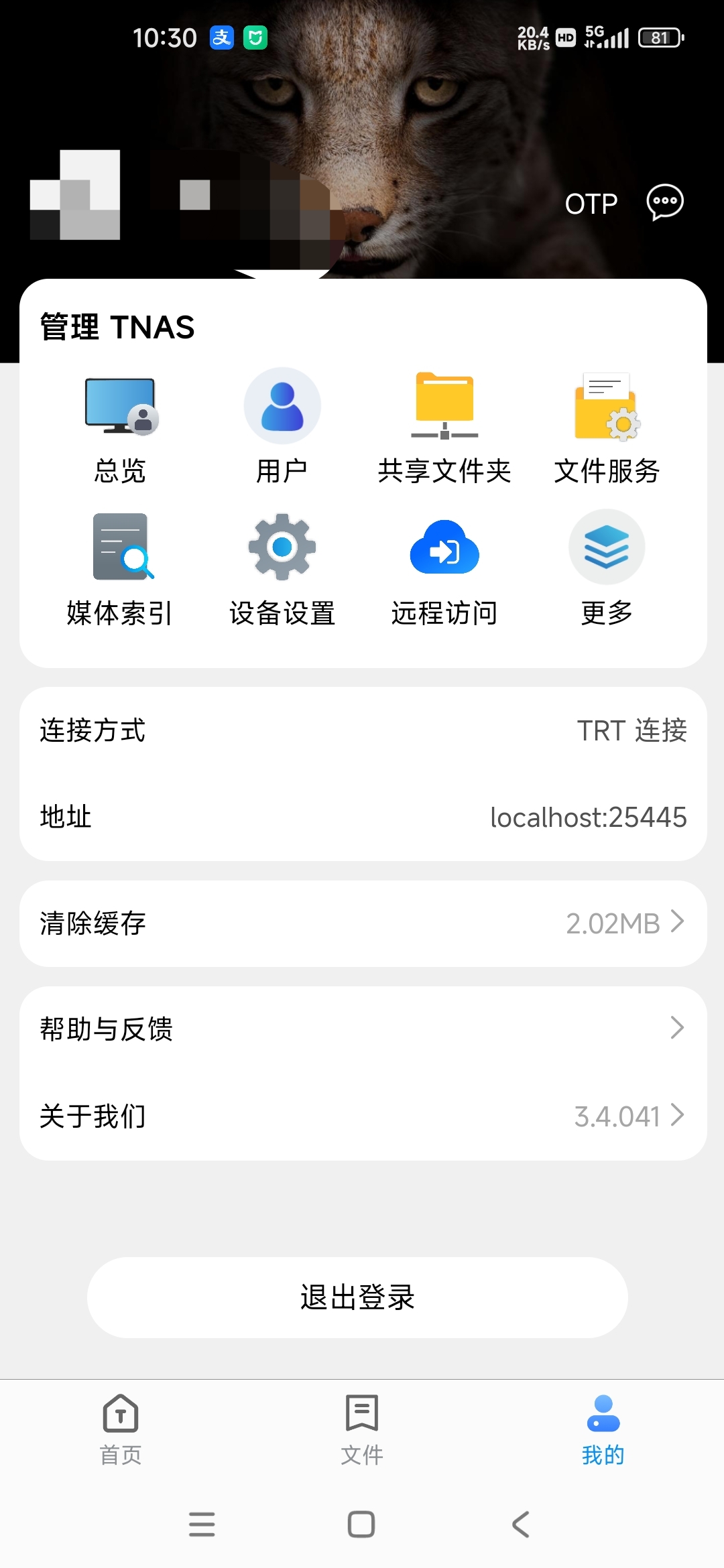Open 帮助与反馈 help and feedback
Image resolution: width=724 pixels, height=1568 pixels.
pos(363,1029)
